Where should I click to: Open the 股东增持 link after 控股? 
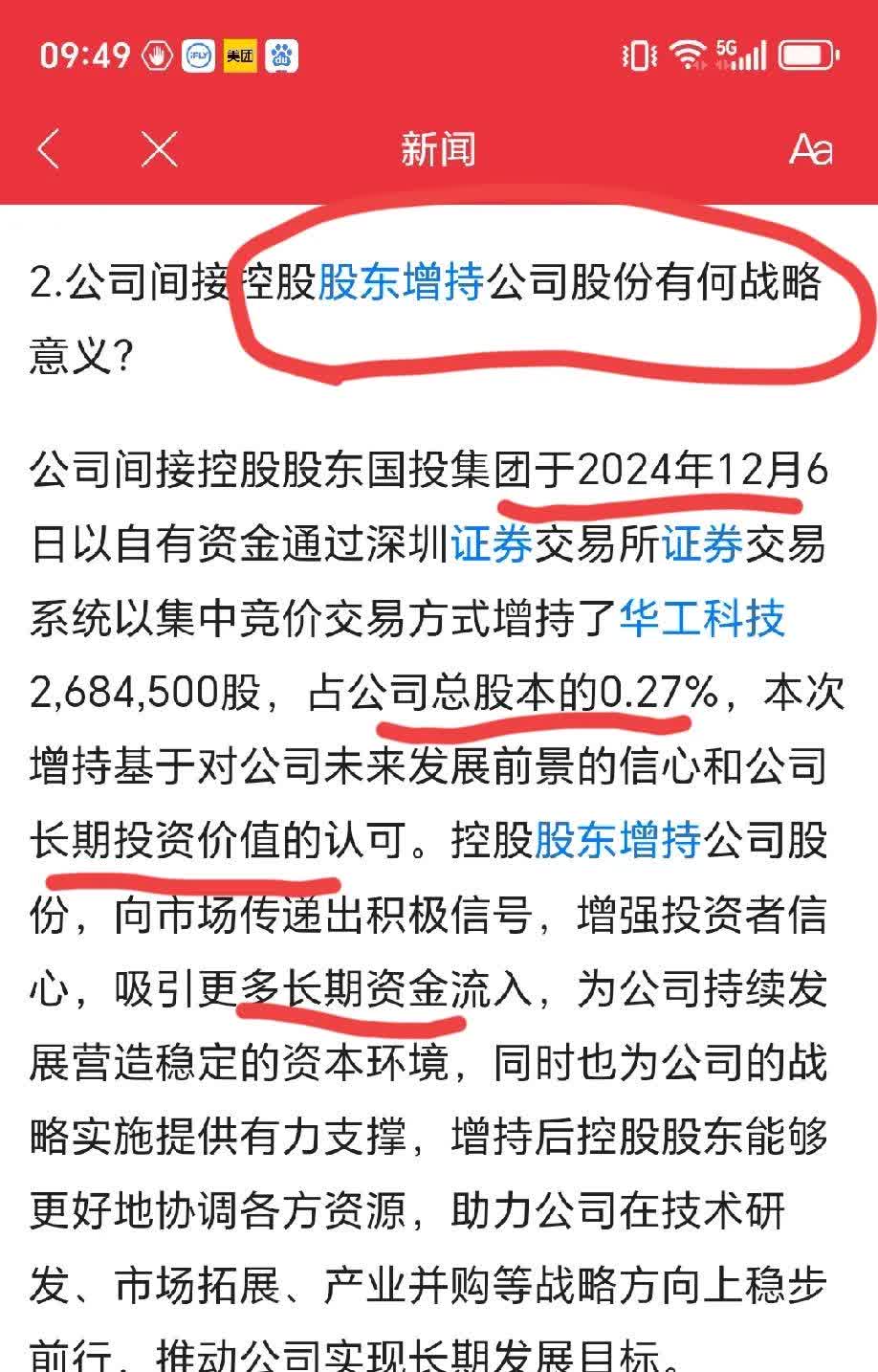(x=617, y=842)
